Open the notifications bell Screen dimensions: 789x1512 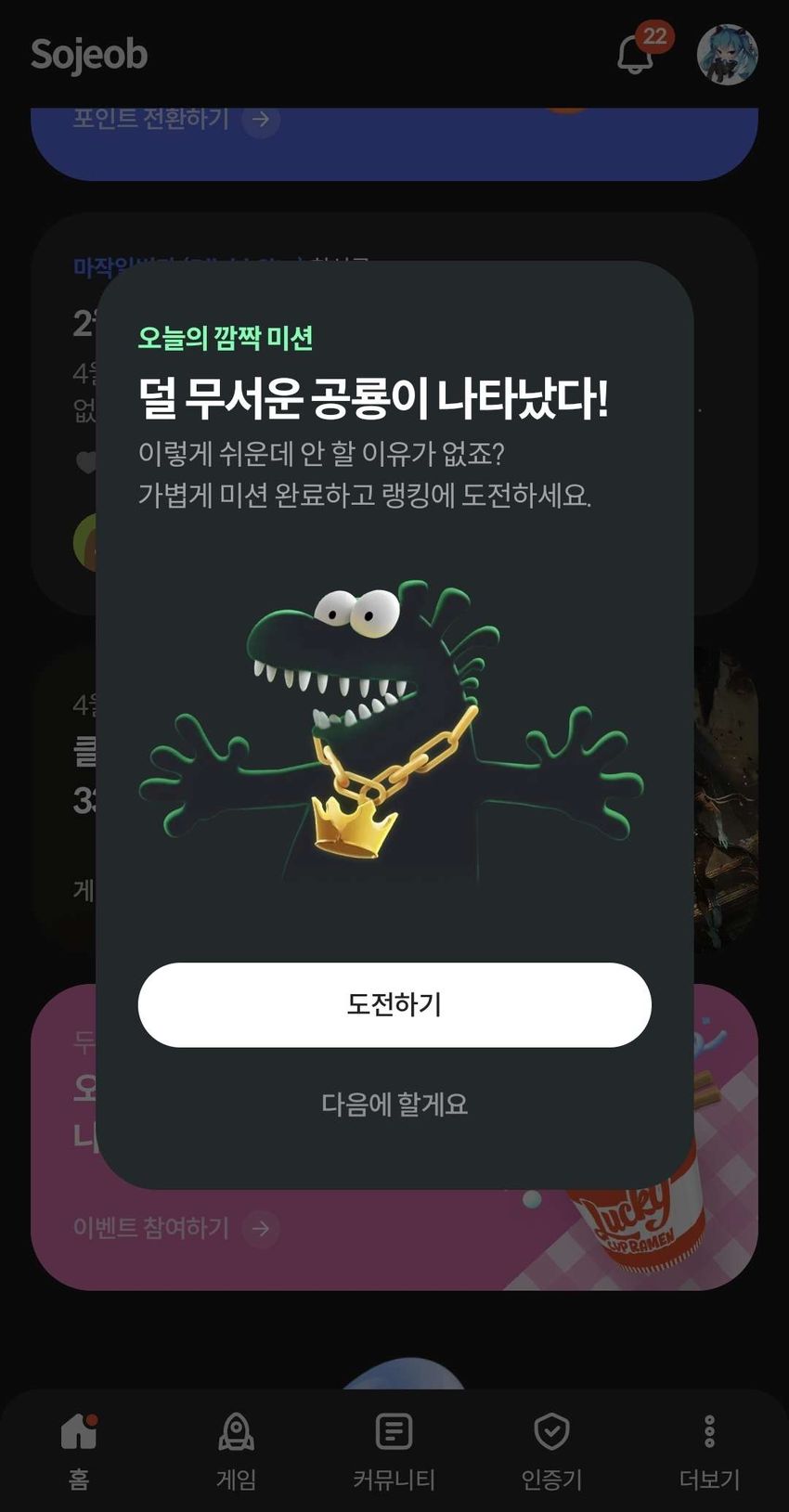[636, 54]
